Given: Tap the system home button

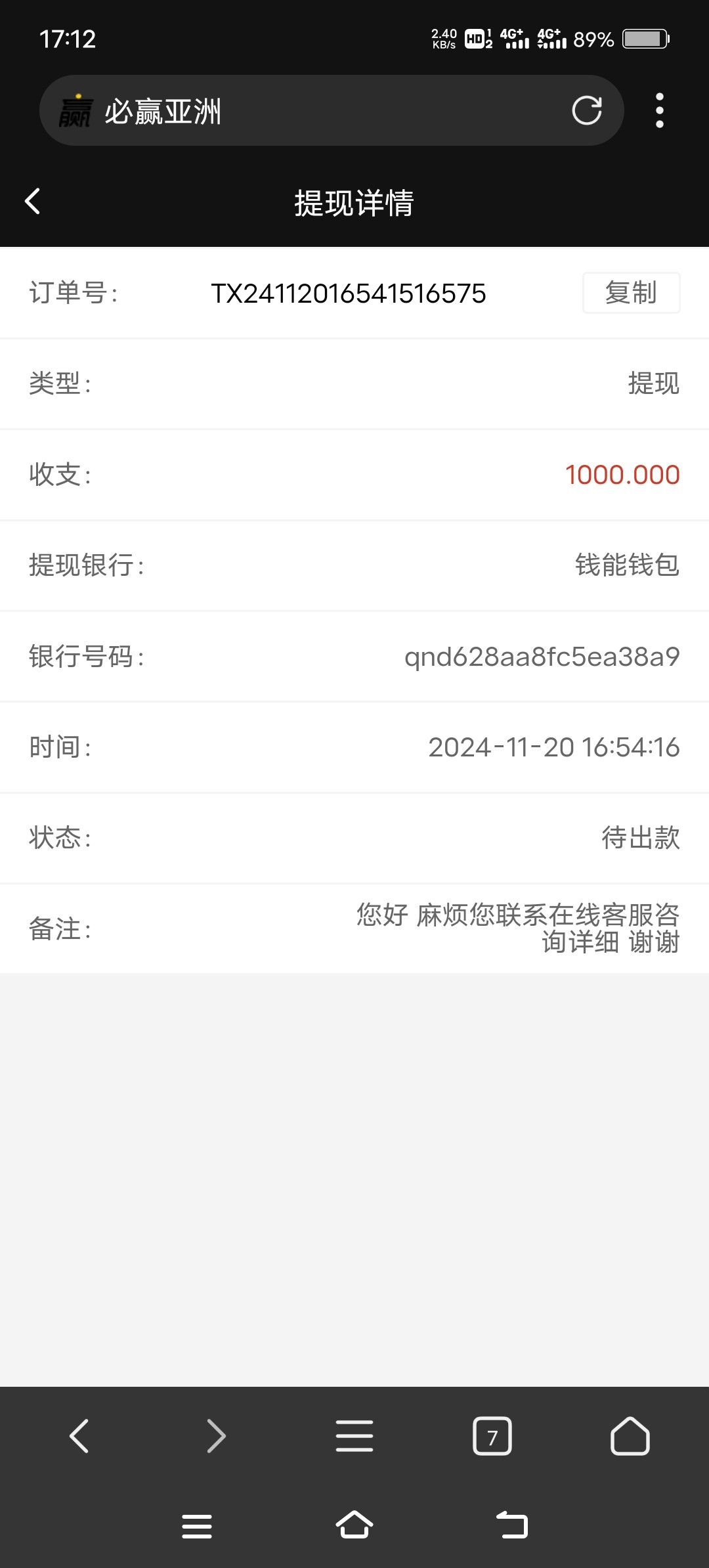Looking at the screenshot, I should 354,1525.
